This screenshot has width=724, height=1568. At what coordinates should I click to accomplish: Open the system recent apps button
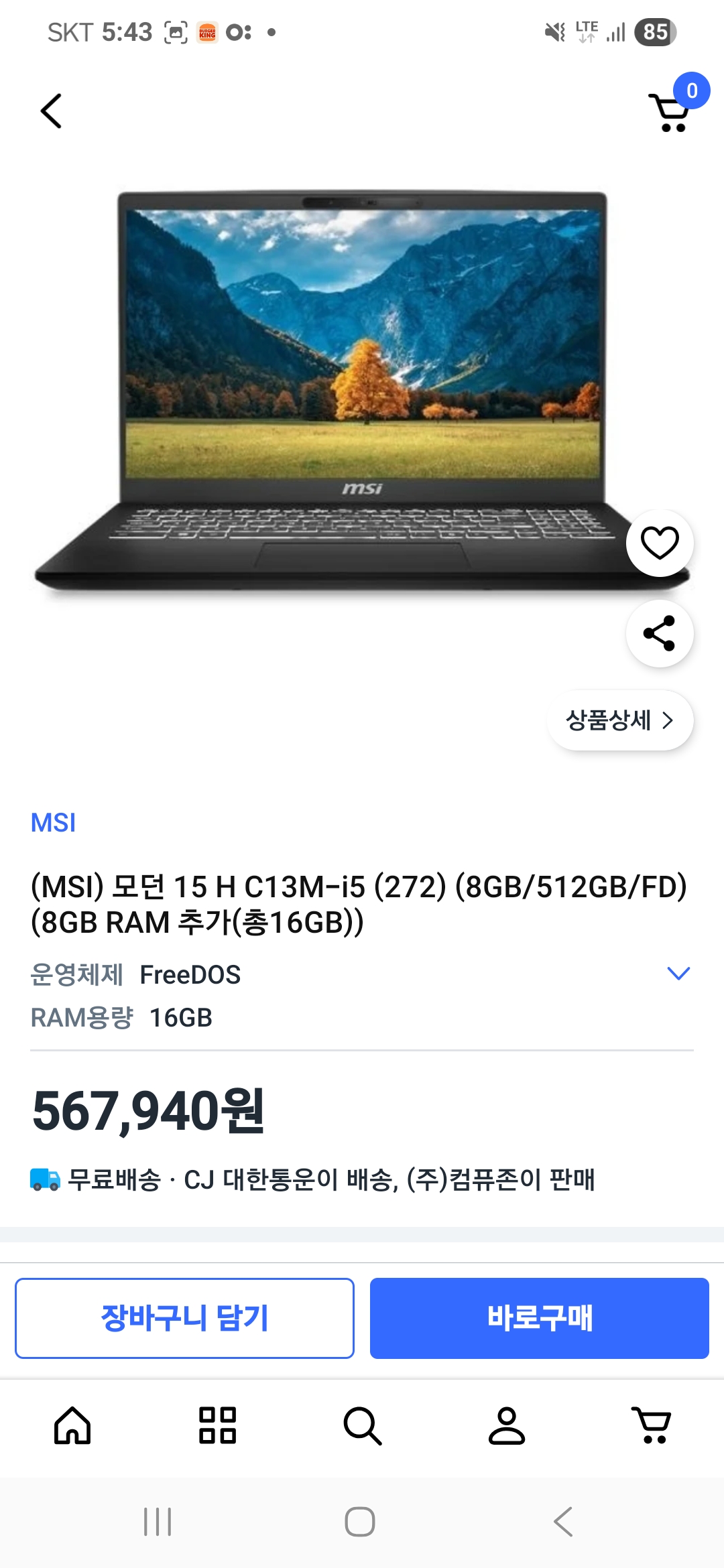tap(158, 1522)
